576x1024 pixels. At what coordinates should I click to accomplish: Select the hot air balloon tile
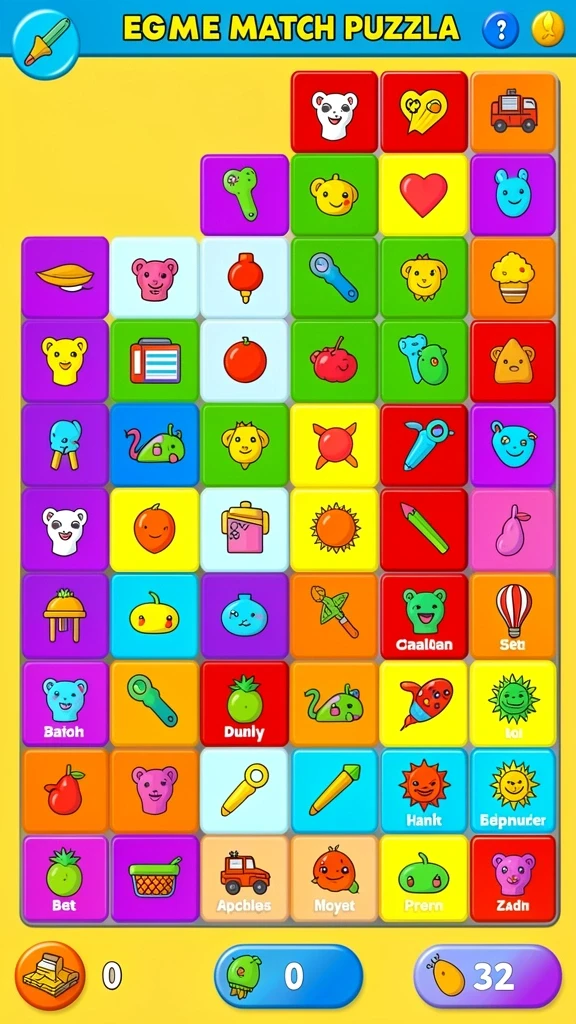click(513, 616)
